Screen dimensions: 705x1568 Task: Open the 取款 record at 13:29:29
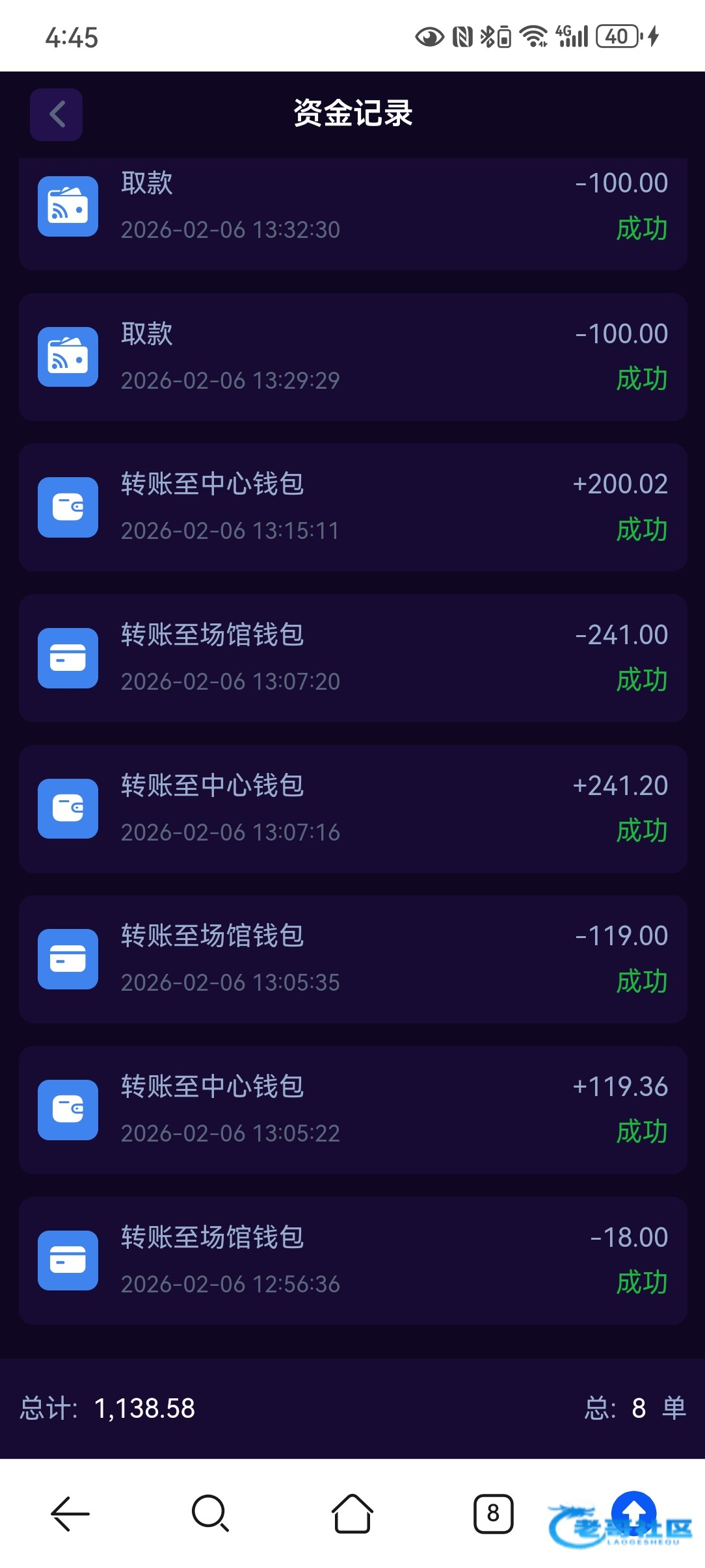click(352, 357)
